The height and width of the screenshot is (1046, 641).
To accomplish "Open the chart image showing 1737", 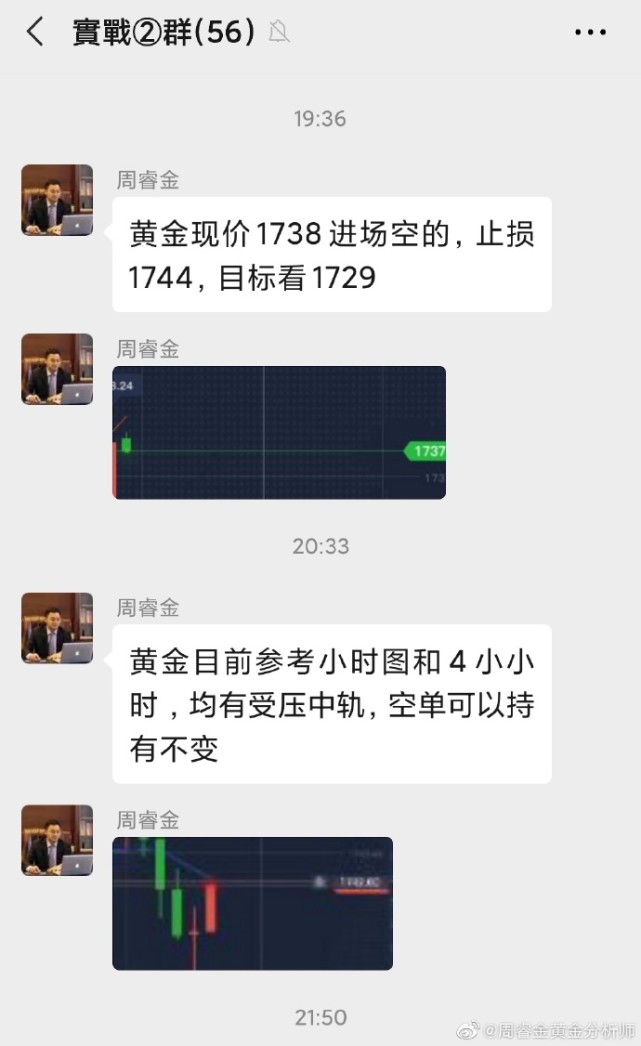I will tap(279, 432).
